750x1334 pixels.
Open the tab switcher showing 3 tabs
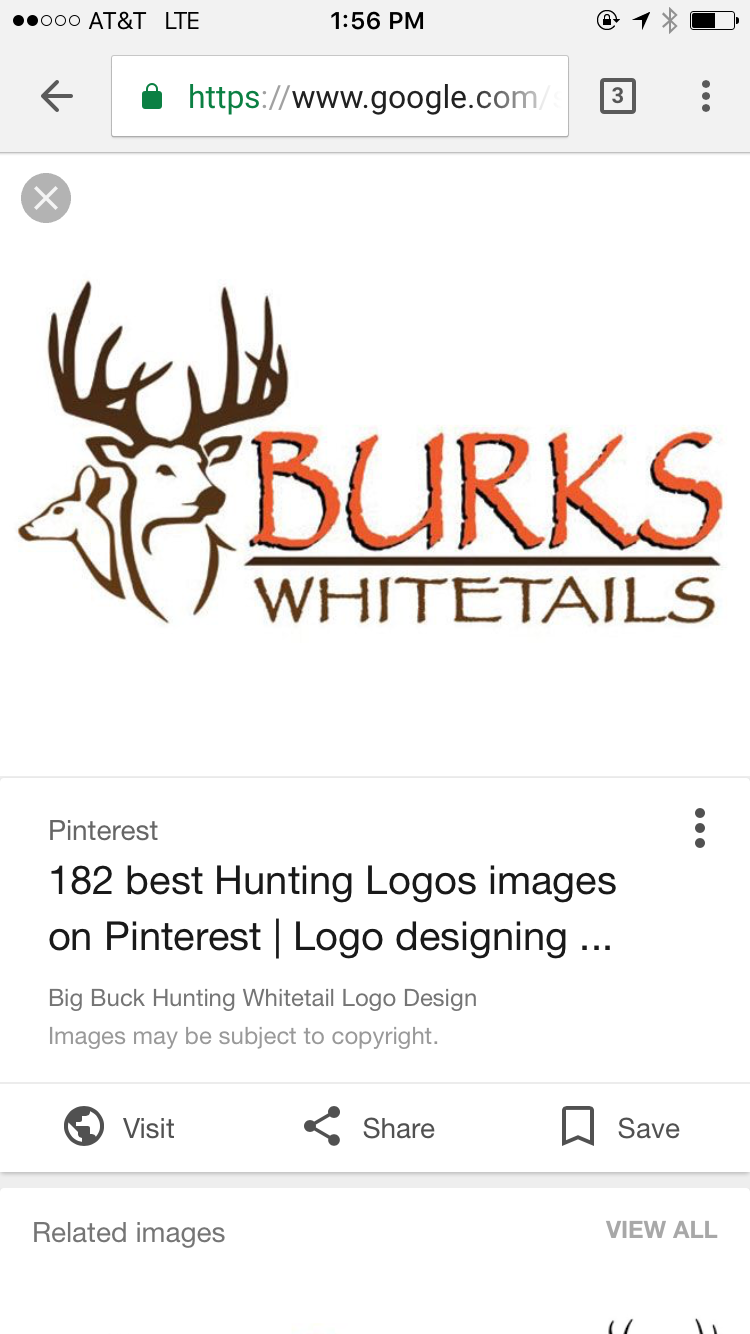(617, 96)
